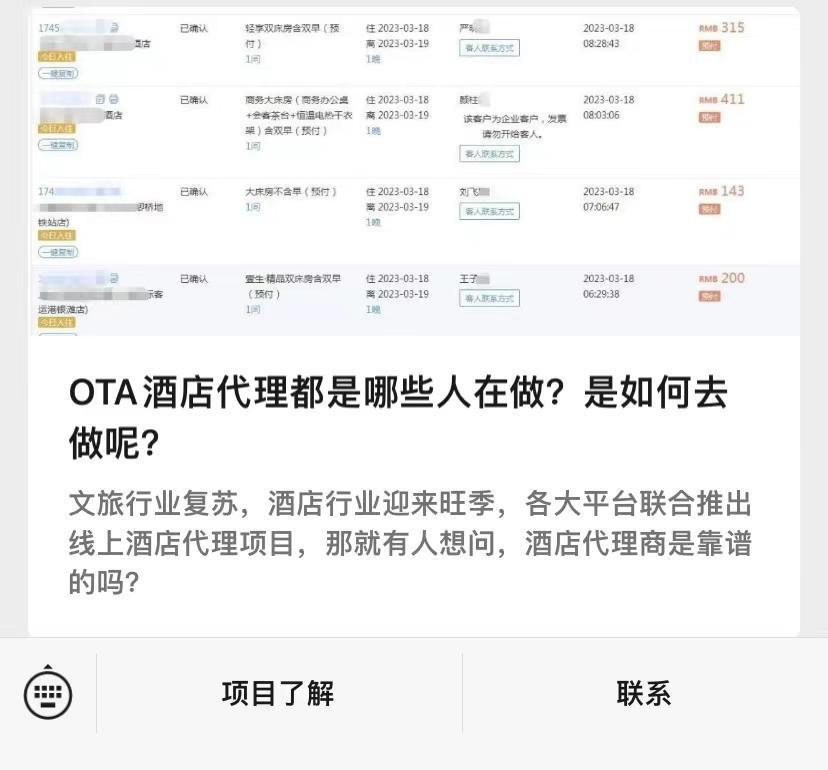This screenshot has width=828, height=770.
Task: Tap the 联系 menu button
Action: pyautogui.click(x=644, y=693)
